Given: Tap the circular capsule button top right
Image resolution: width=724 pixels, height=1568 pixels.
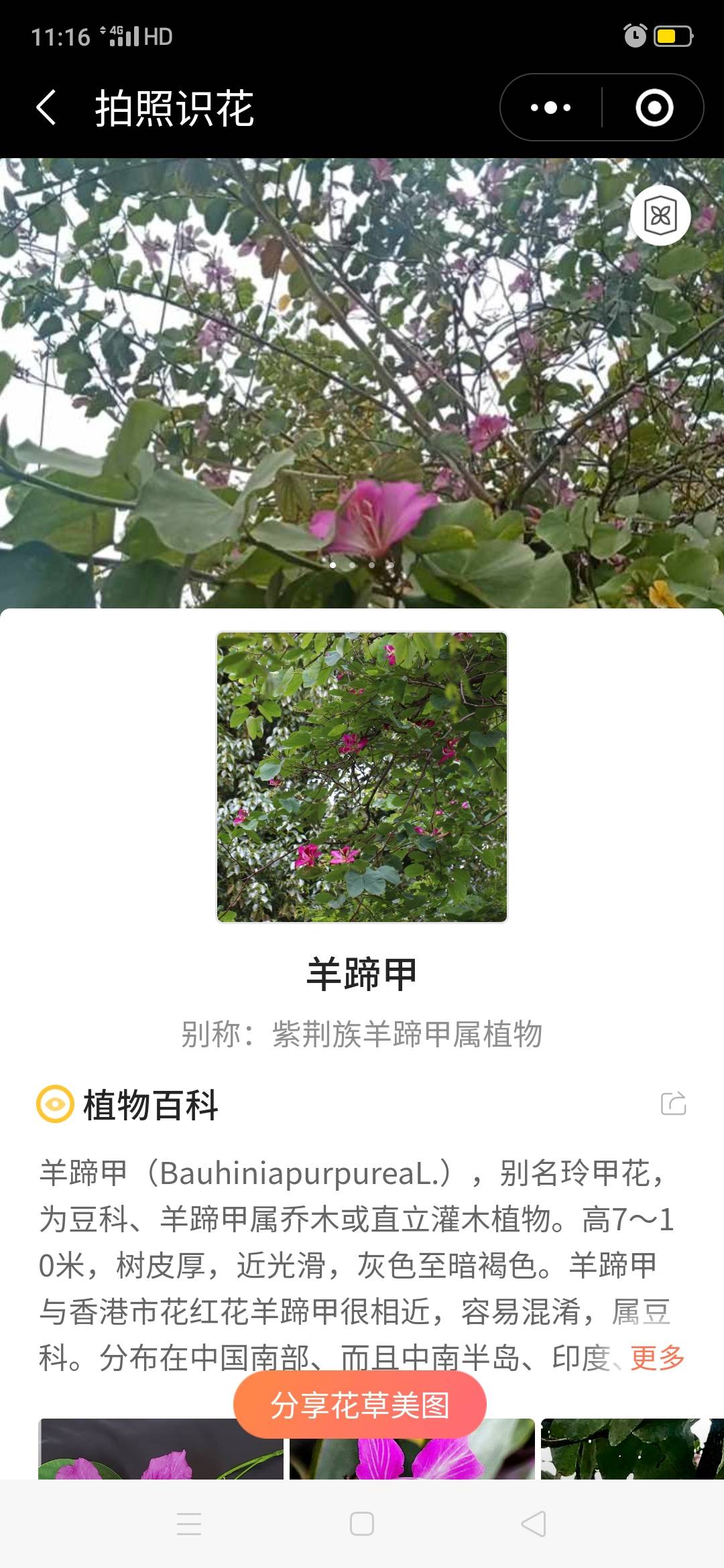Looking at the screenshot, I should click(x=653, y=107).
